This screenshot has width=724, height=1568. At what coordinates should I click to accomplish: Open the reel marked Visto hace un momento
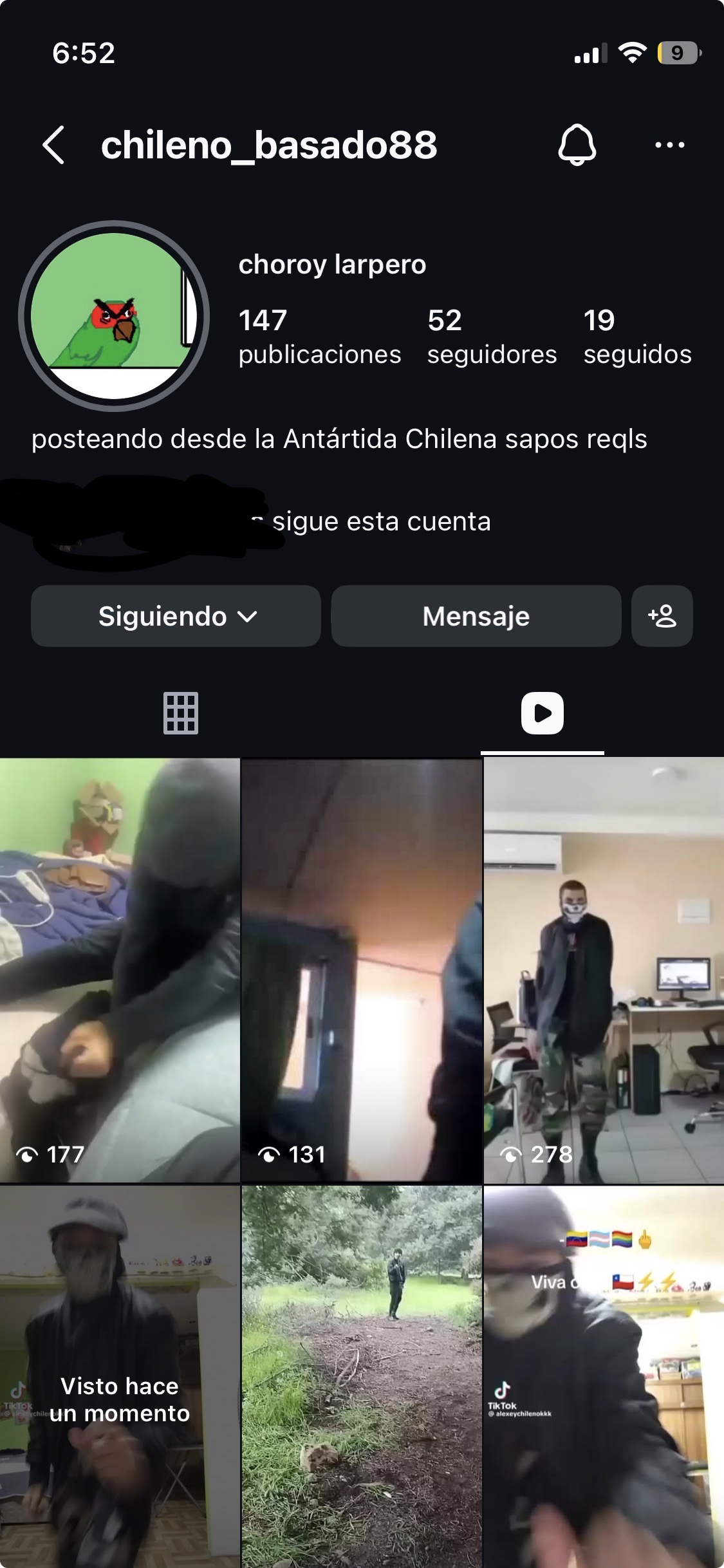[x=120, y=1377]
